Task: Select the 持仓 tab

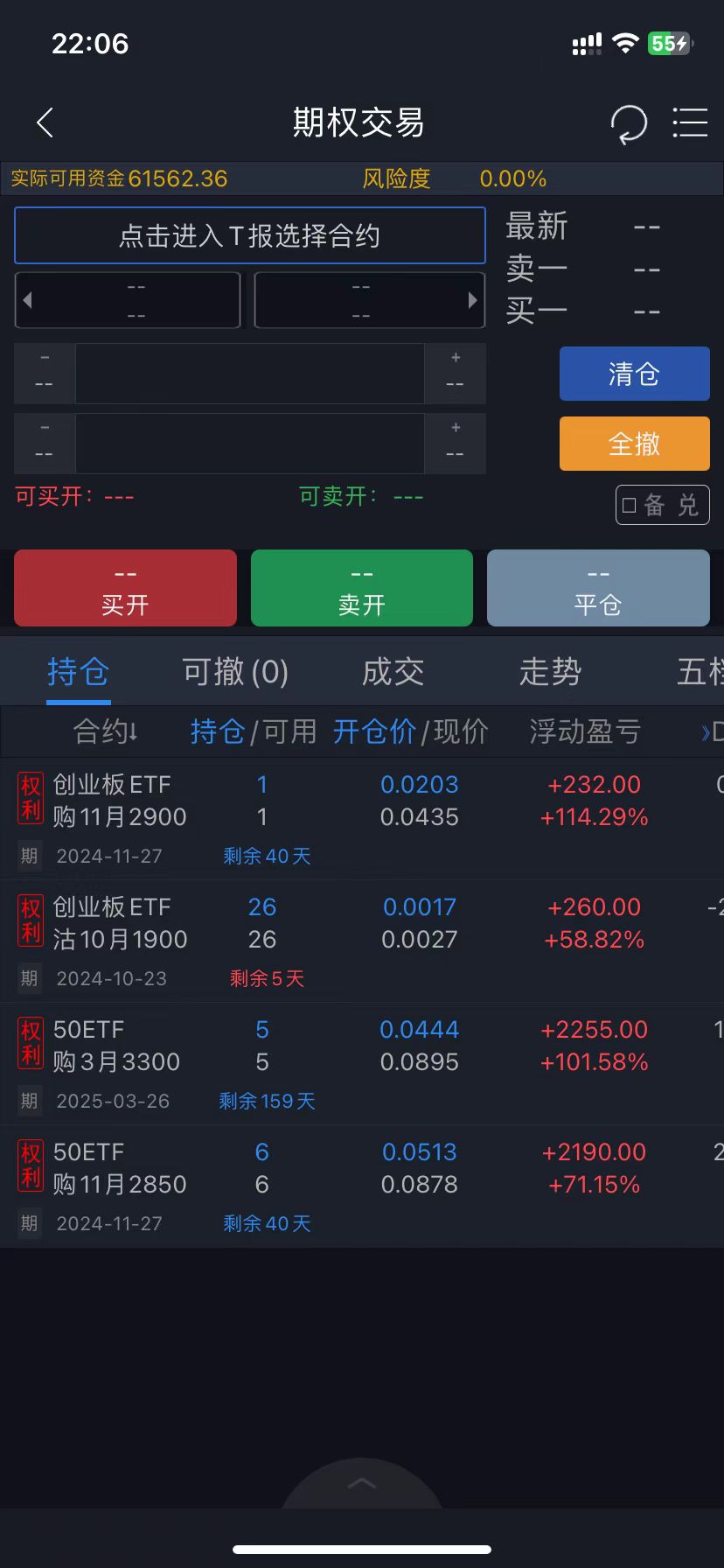Action: (x=78, y=672)
